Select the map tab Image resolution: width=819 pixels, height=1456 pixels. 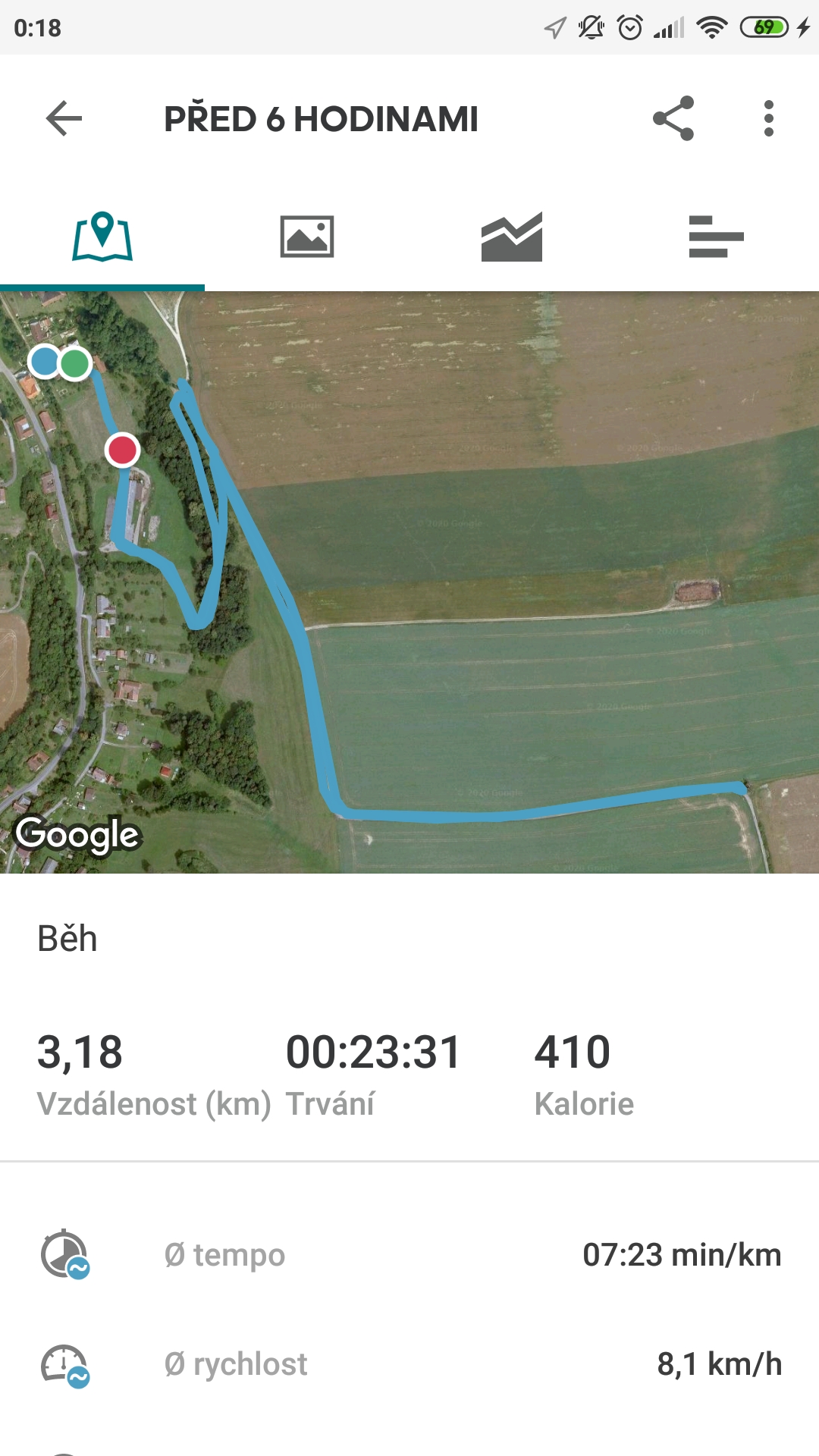[x=102, y=237]
